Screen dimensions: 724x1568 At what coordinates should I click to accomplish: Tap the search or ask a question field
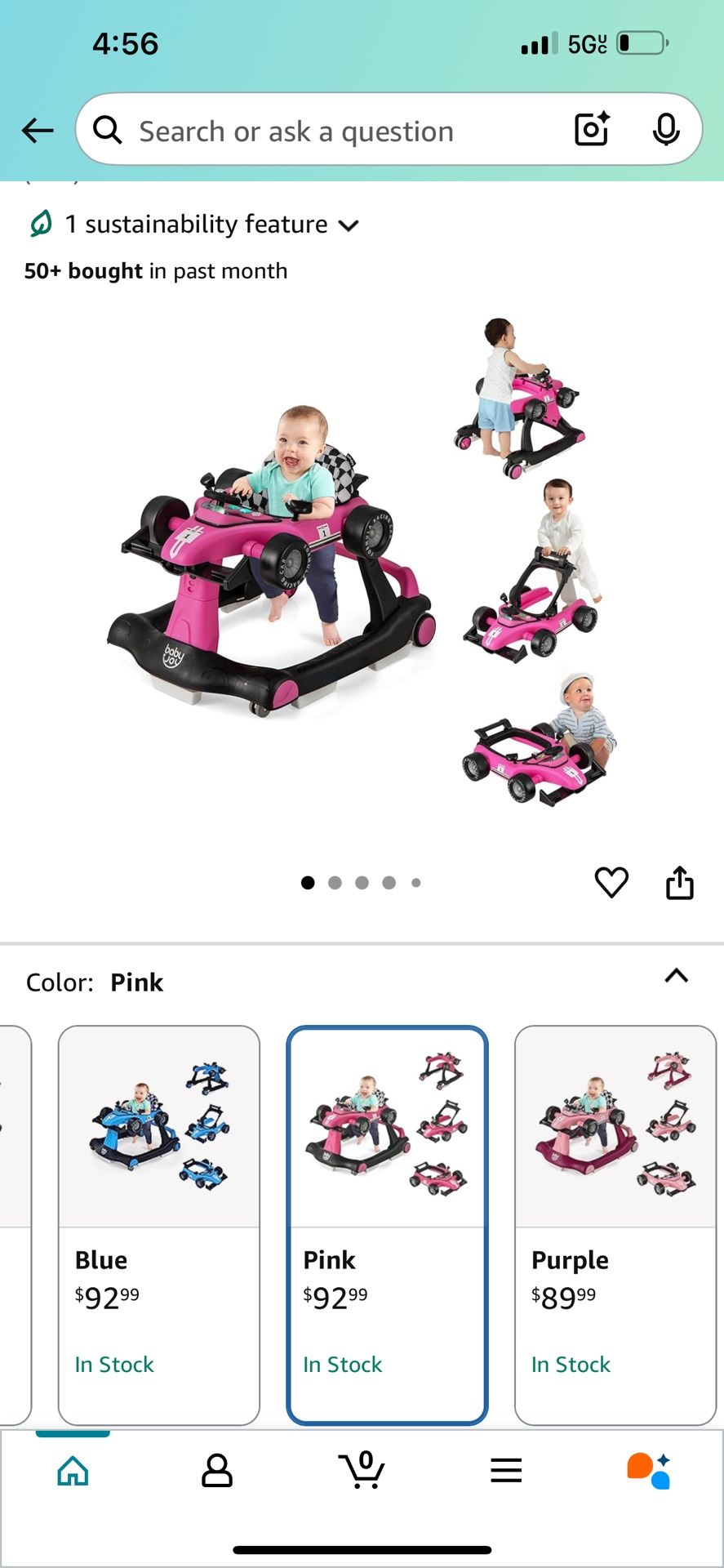[x=326, y=131]
